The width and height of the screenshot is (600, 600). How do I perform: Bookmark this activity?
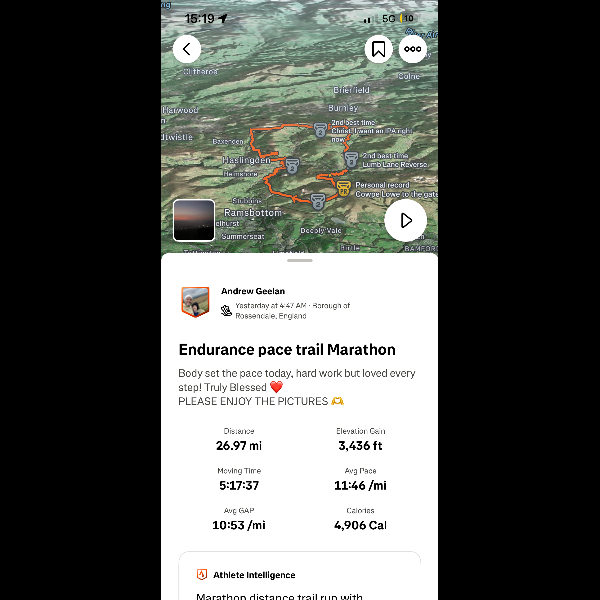pos(378,49)
